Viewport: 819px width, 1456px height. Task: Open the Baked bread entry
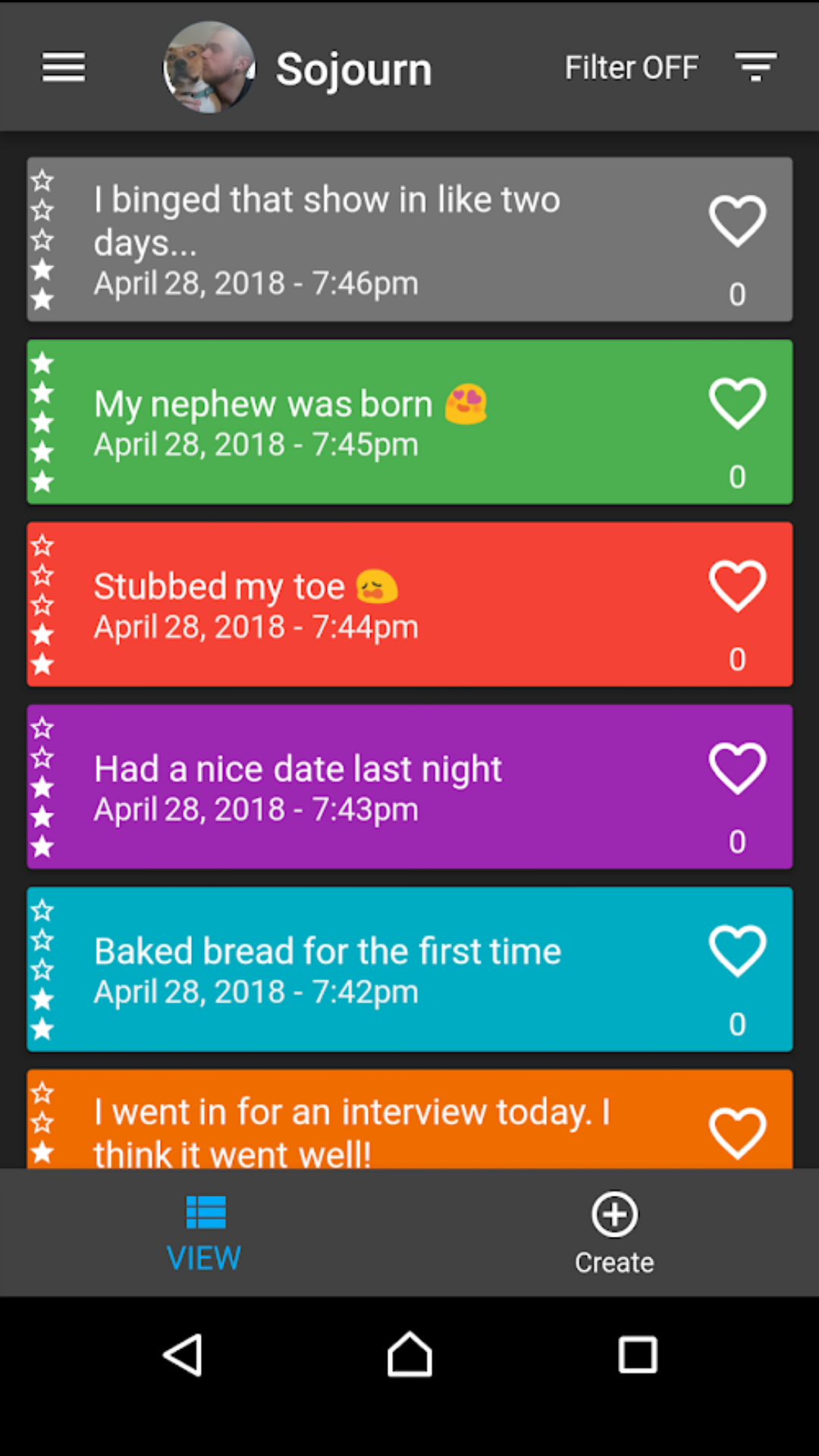pos(409,969)
